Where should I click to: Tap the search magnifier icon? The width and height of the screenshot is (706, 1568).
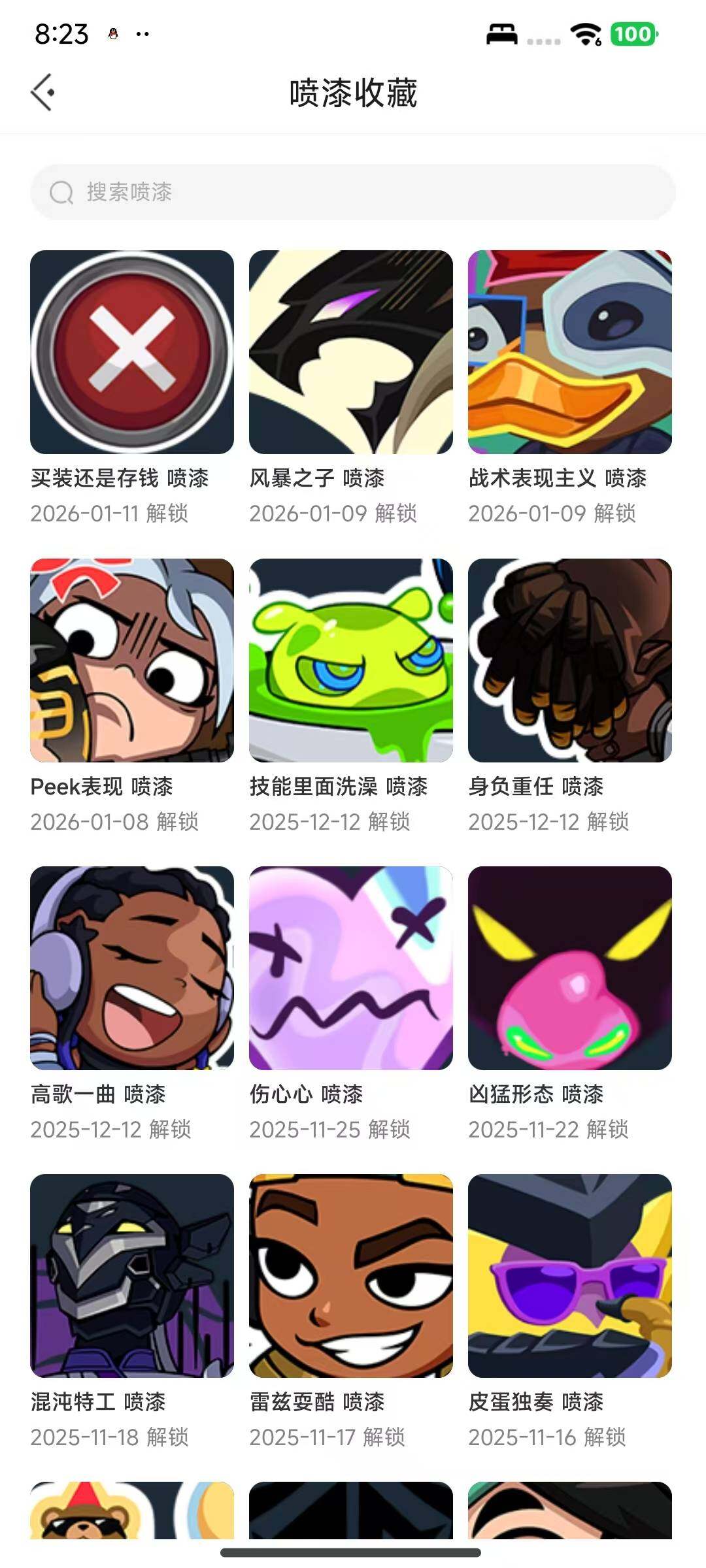click(x=61, y=192)
